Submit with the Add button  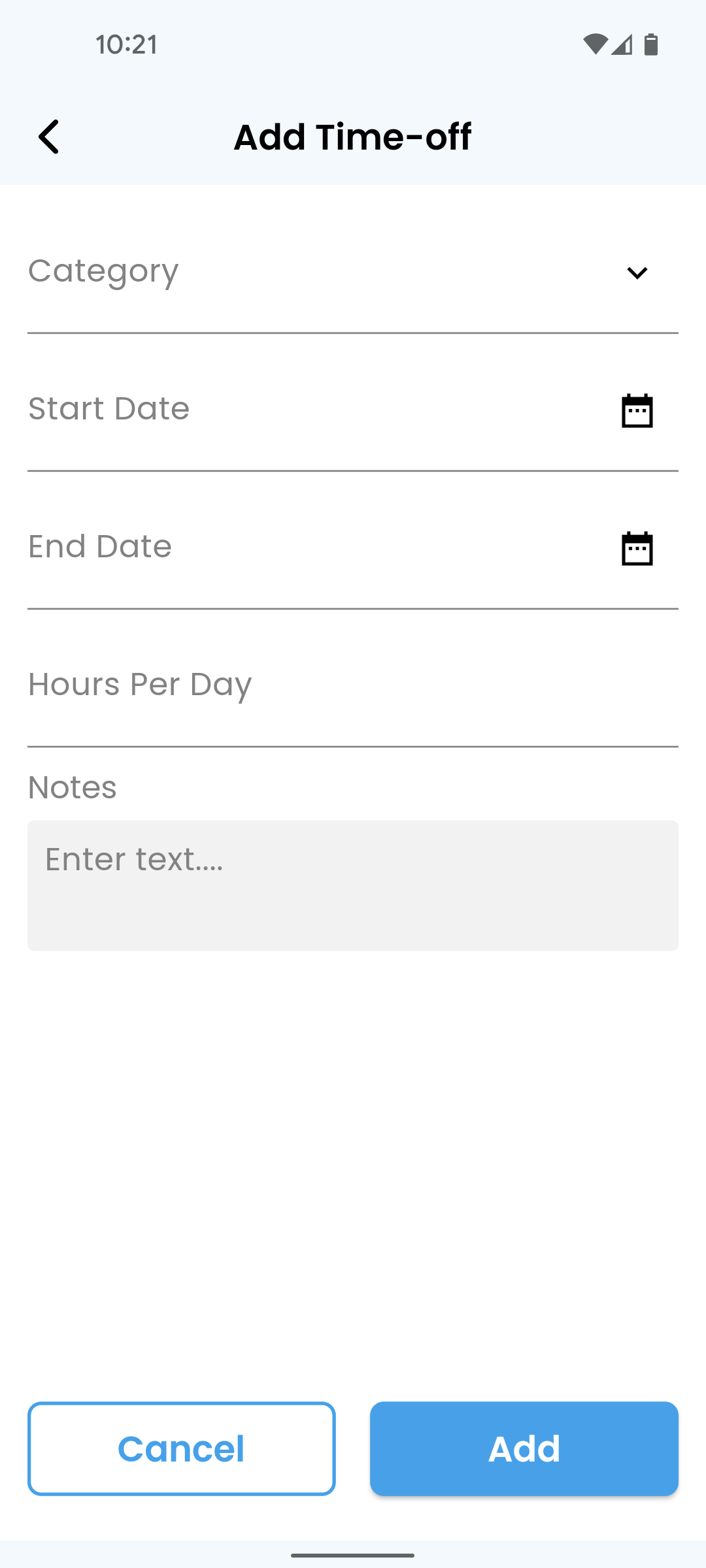[524, 1448]
